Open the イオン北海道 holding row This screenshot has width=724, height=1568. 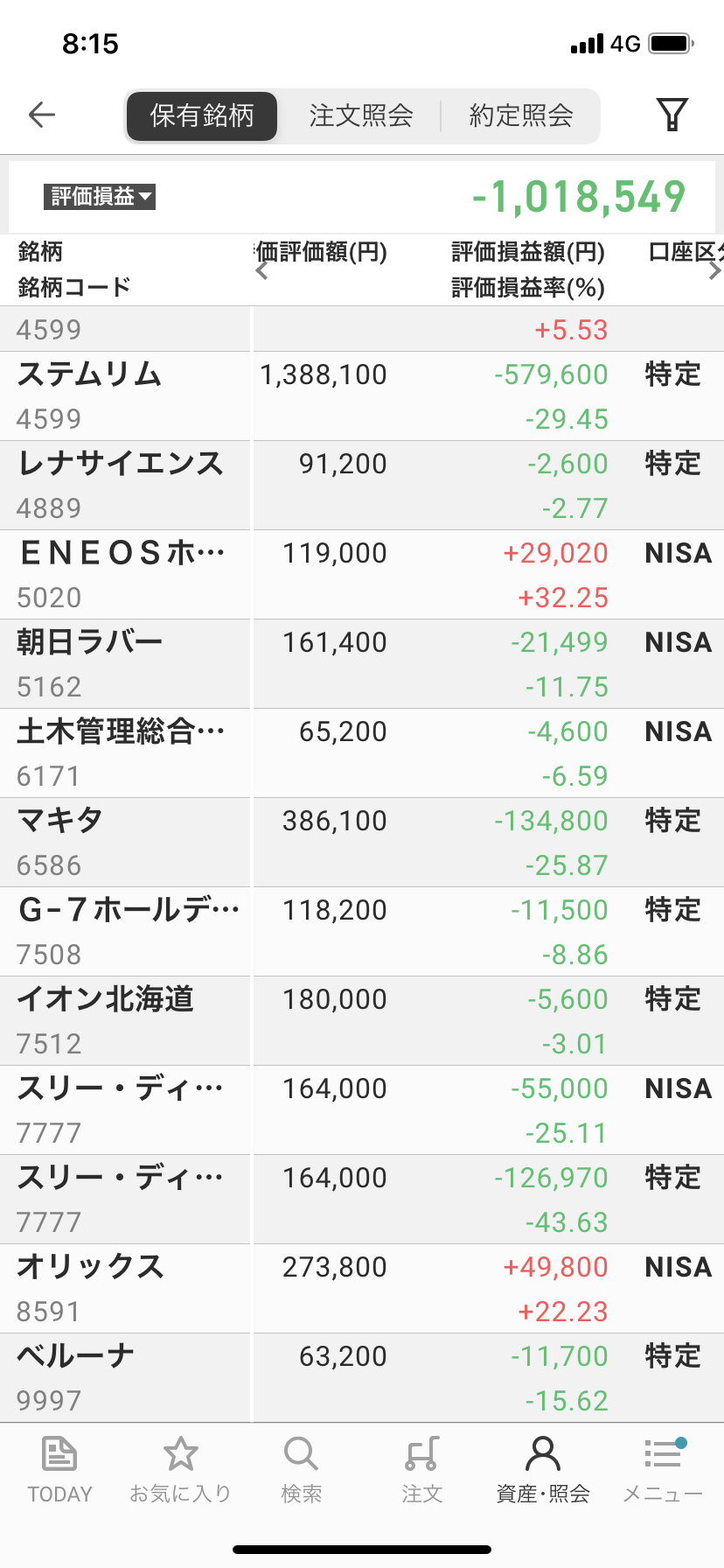coord(362,1021)
